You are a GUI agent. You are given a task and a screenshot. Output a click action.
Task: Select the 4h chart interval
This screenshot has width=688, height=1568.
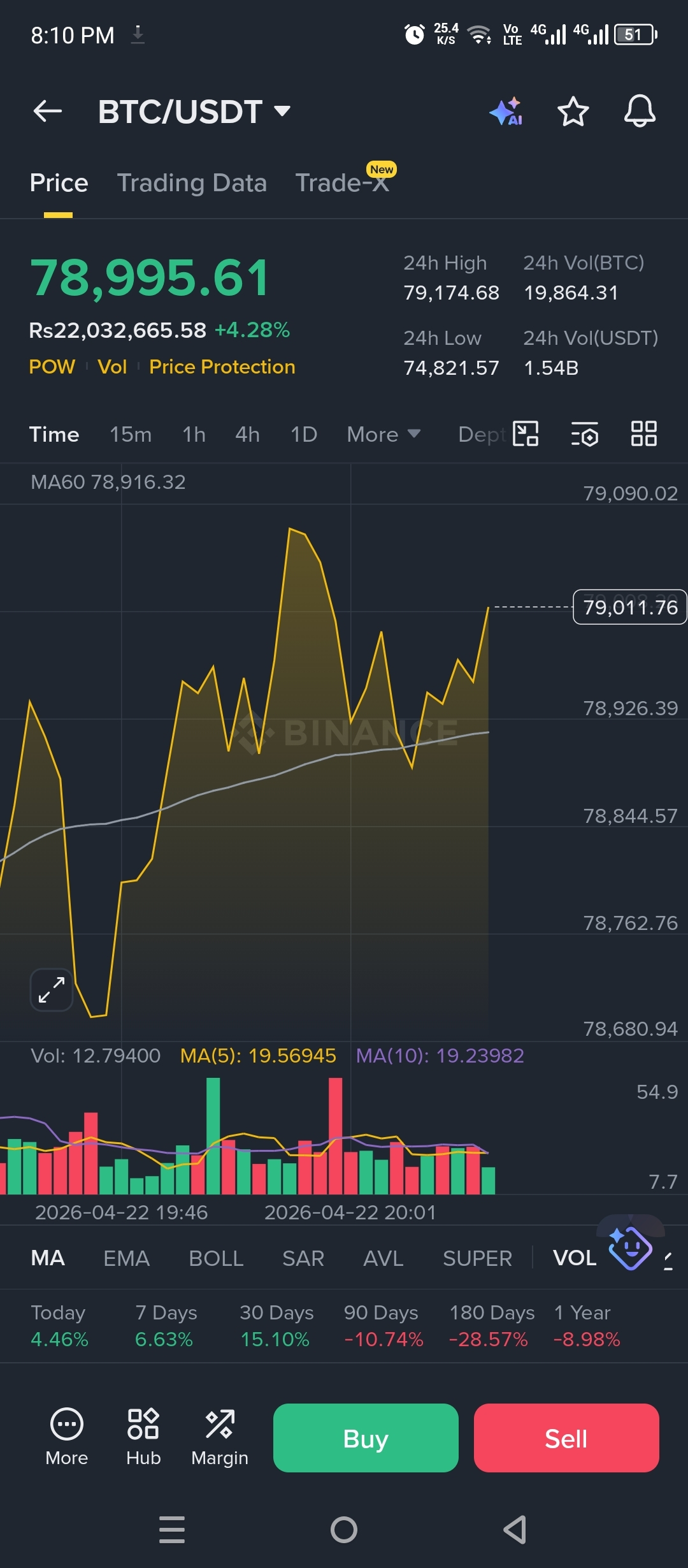[247, 435]
